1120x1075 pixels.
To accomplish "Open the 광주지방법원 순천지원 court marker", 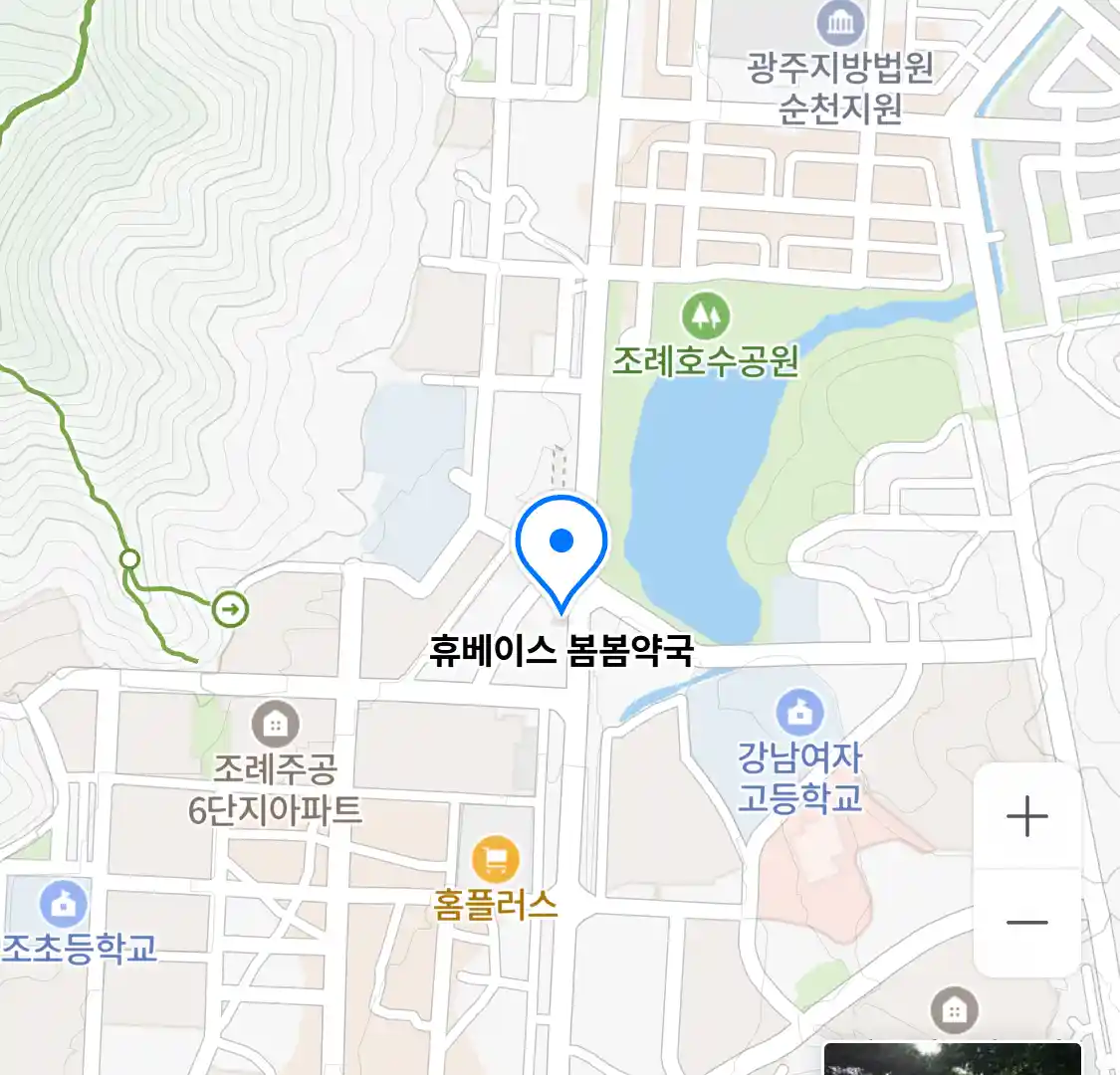I will pyautogui.click(x=840, y=23).
